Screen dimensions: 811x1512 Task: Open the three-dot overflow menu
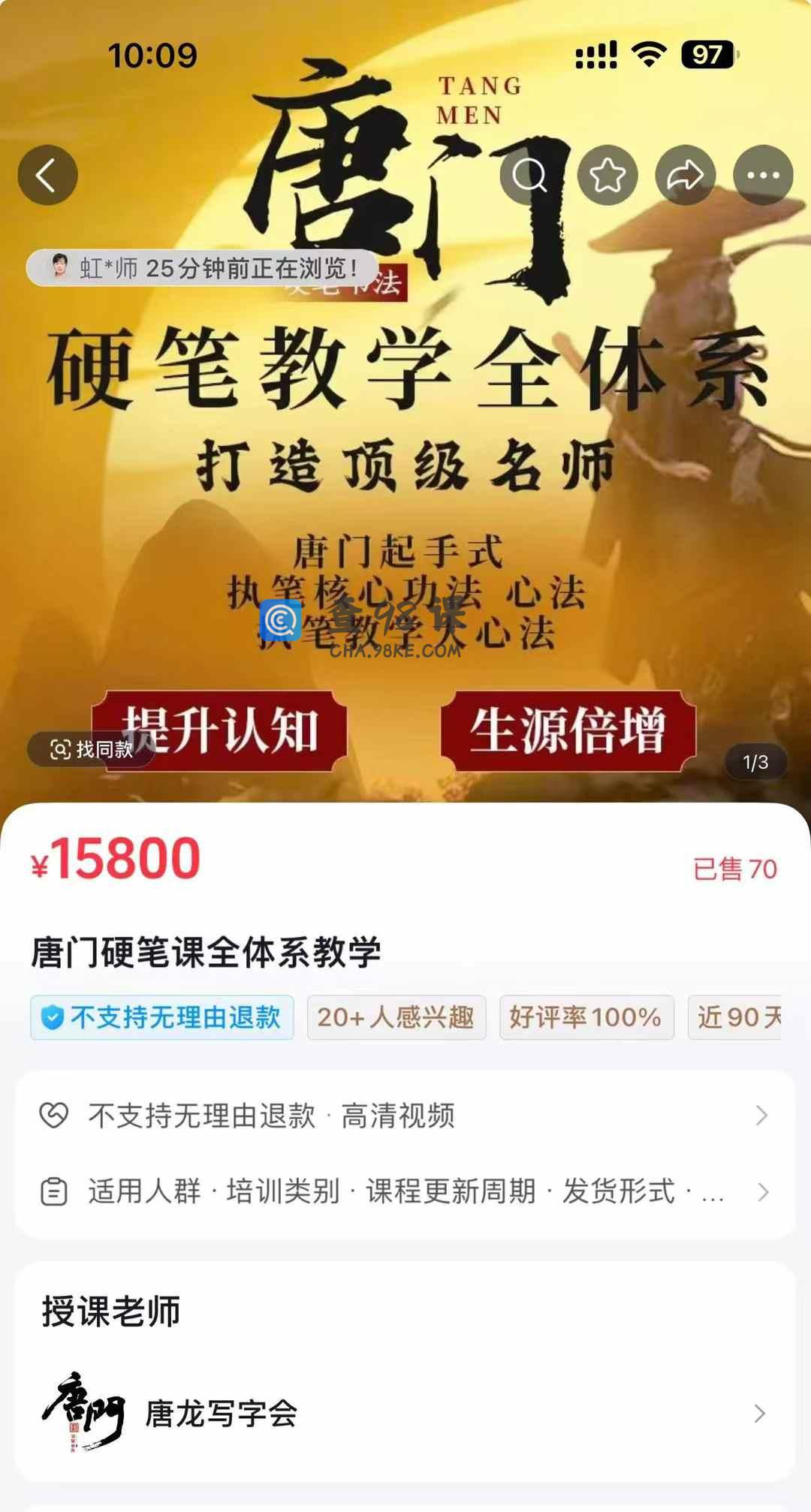pyautogui.click(x=763, y=175)
